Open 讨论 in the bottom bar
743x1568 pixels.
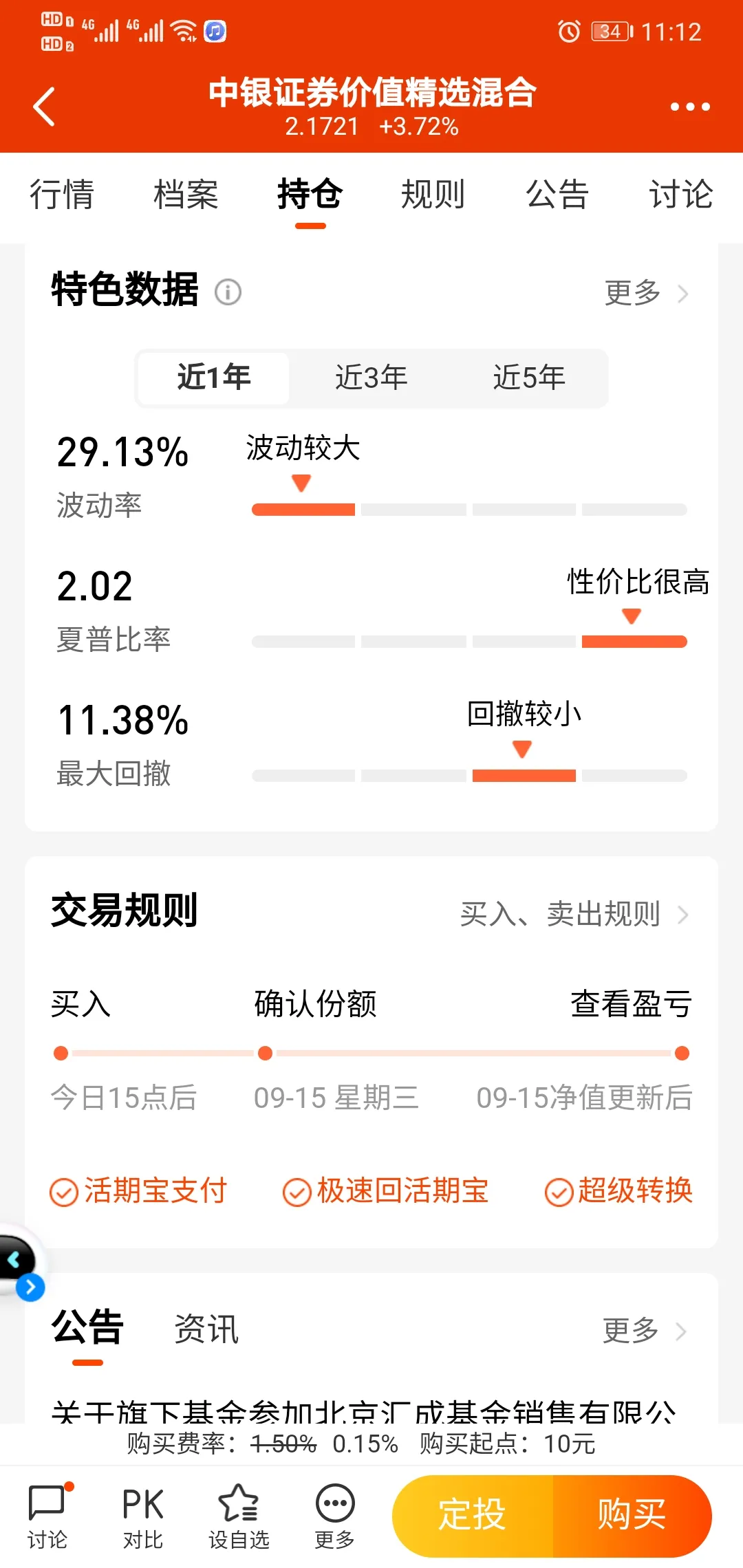pyautogui.click(x=47, y=1516)
